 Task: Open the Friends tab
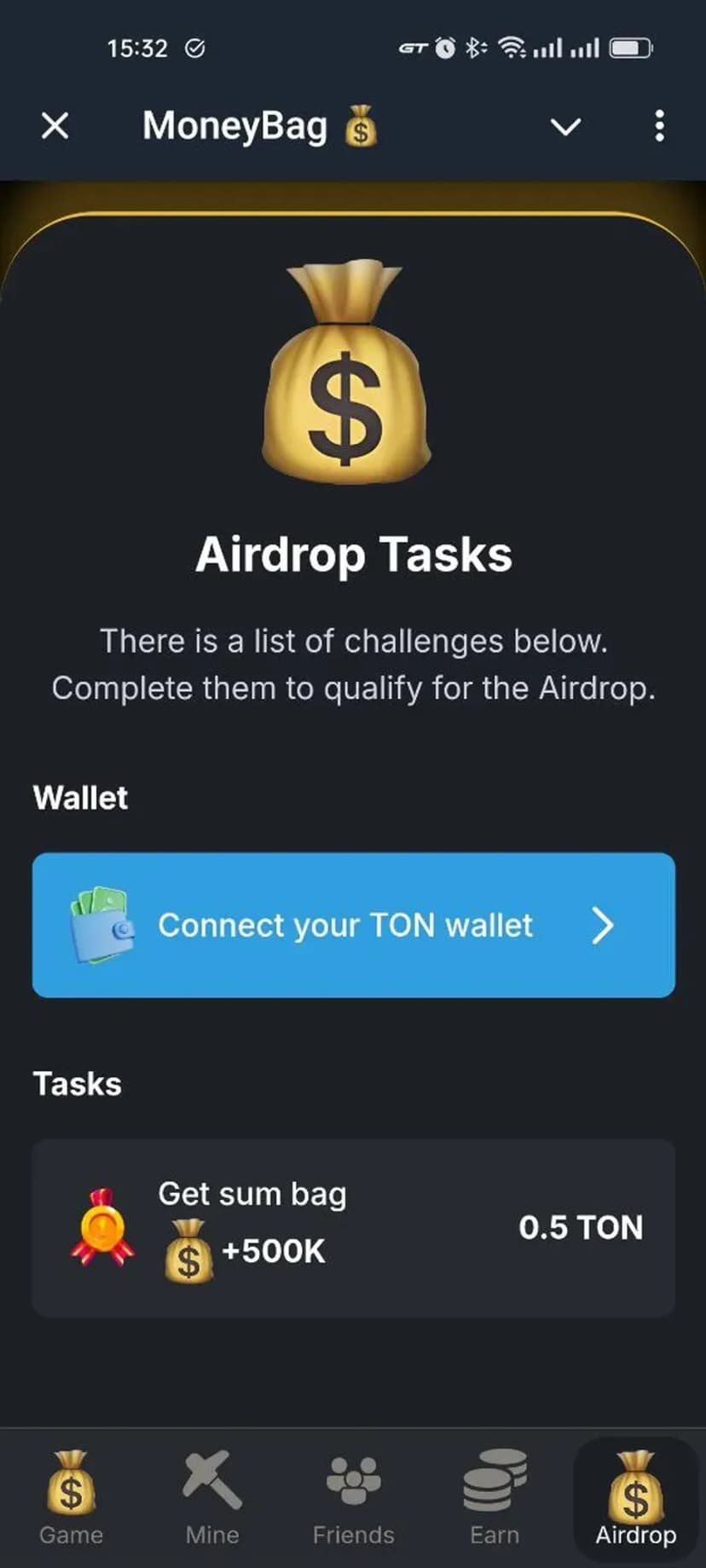click(353, 1498)
